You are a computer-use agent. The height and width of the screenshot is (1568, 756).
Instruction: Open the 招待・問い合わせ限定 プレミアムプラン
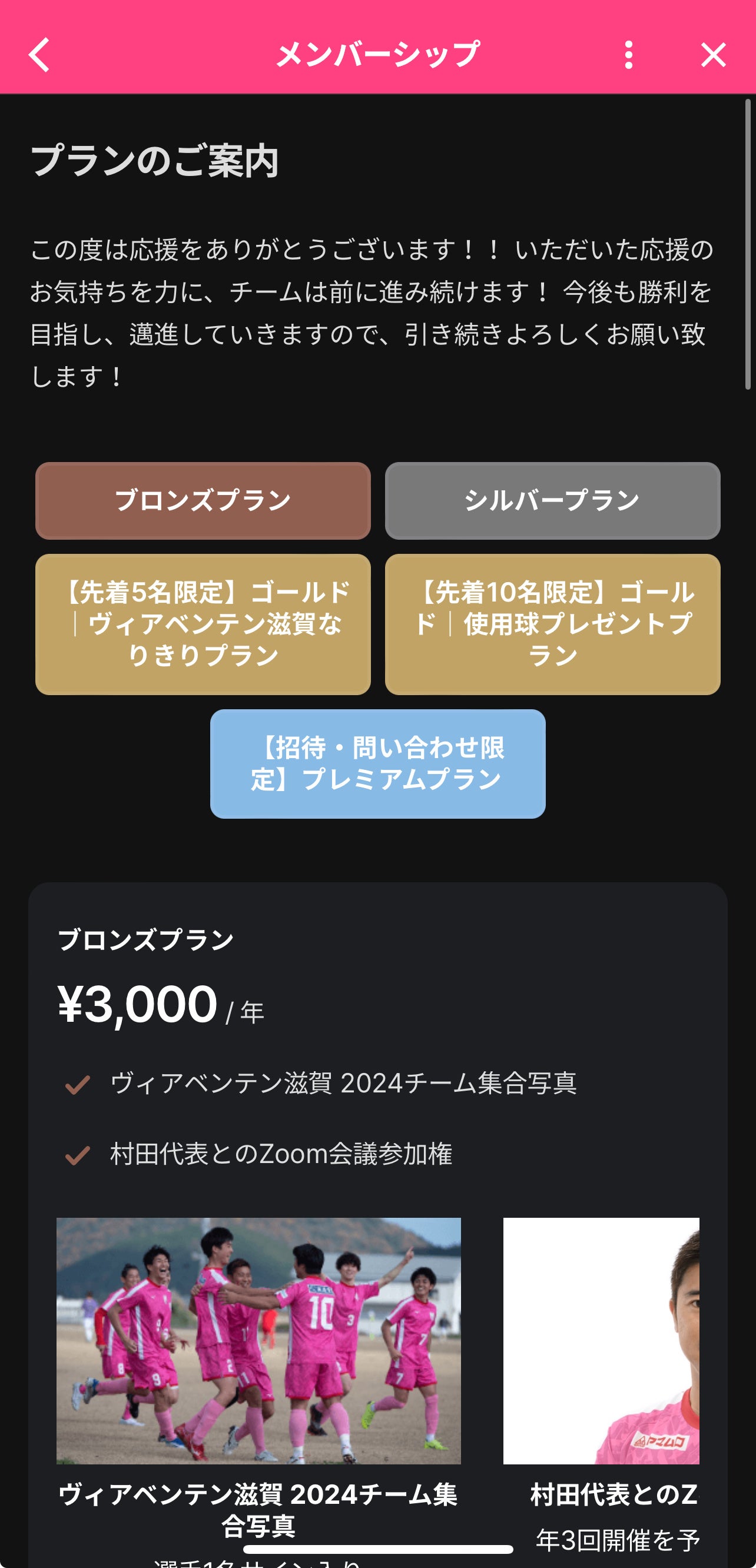pyautogui.click(x=377, y=763)
